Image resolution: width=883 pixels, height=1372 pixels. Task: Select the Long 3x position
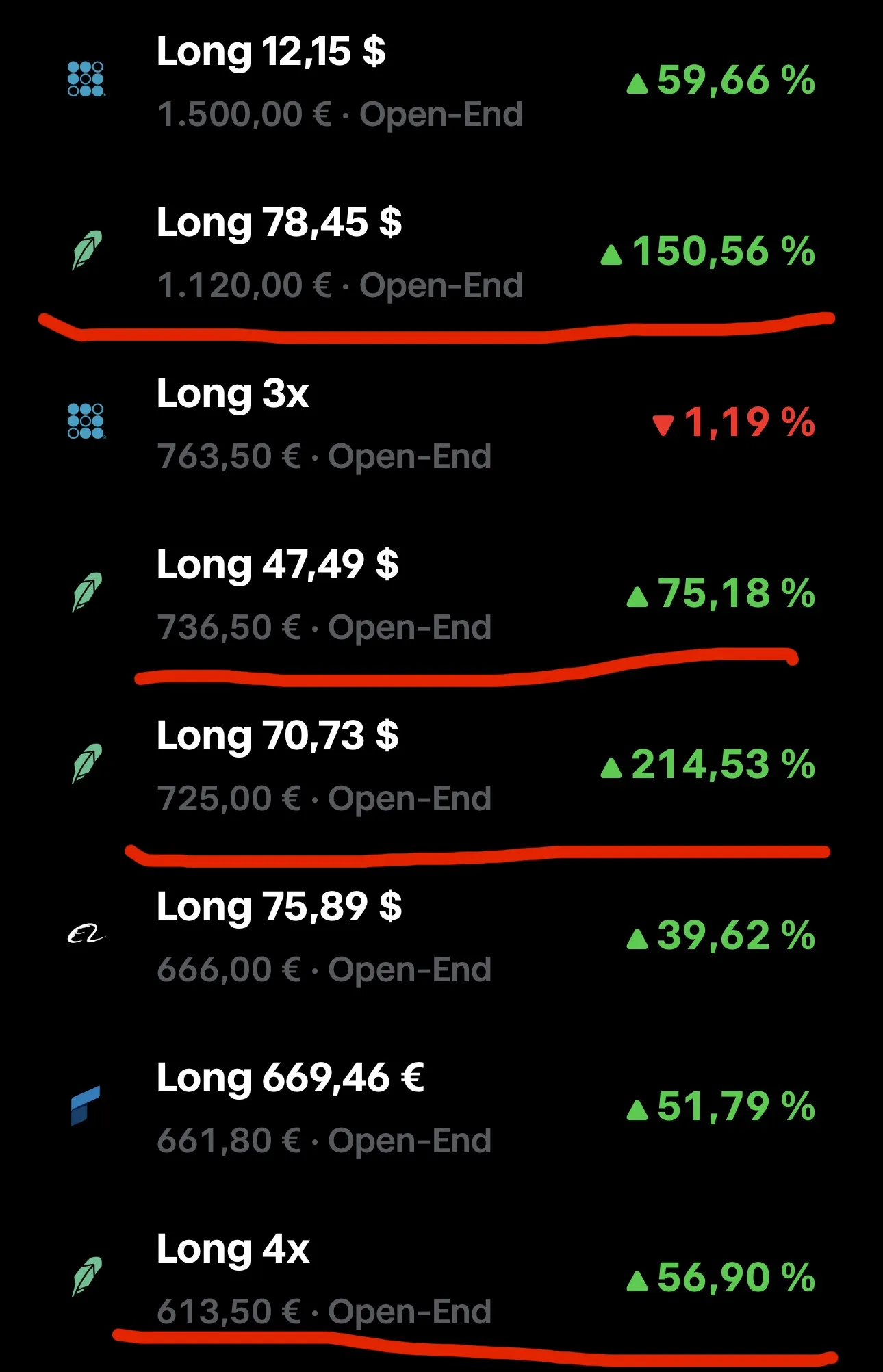(441, 423)
